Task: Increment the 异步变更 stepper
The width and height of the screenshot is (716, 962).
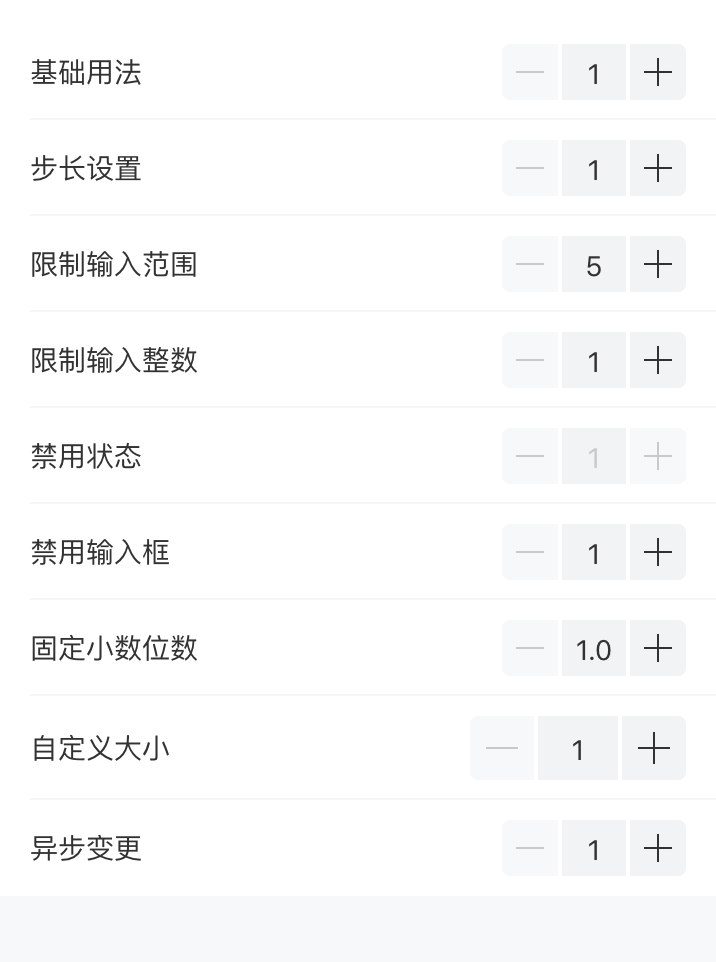Action: coord(657,848)
